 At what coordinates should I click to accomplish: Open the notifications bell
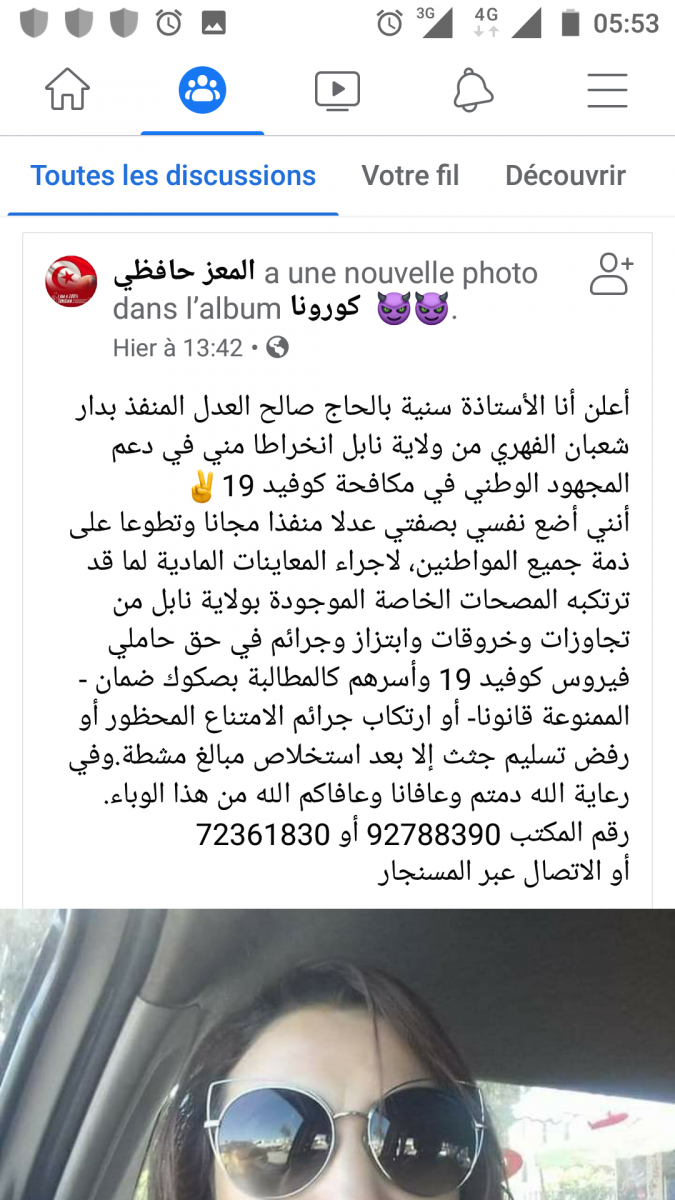473,91
